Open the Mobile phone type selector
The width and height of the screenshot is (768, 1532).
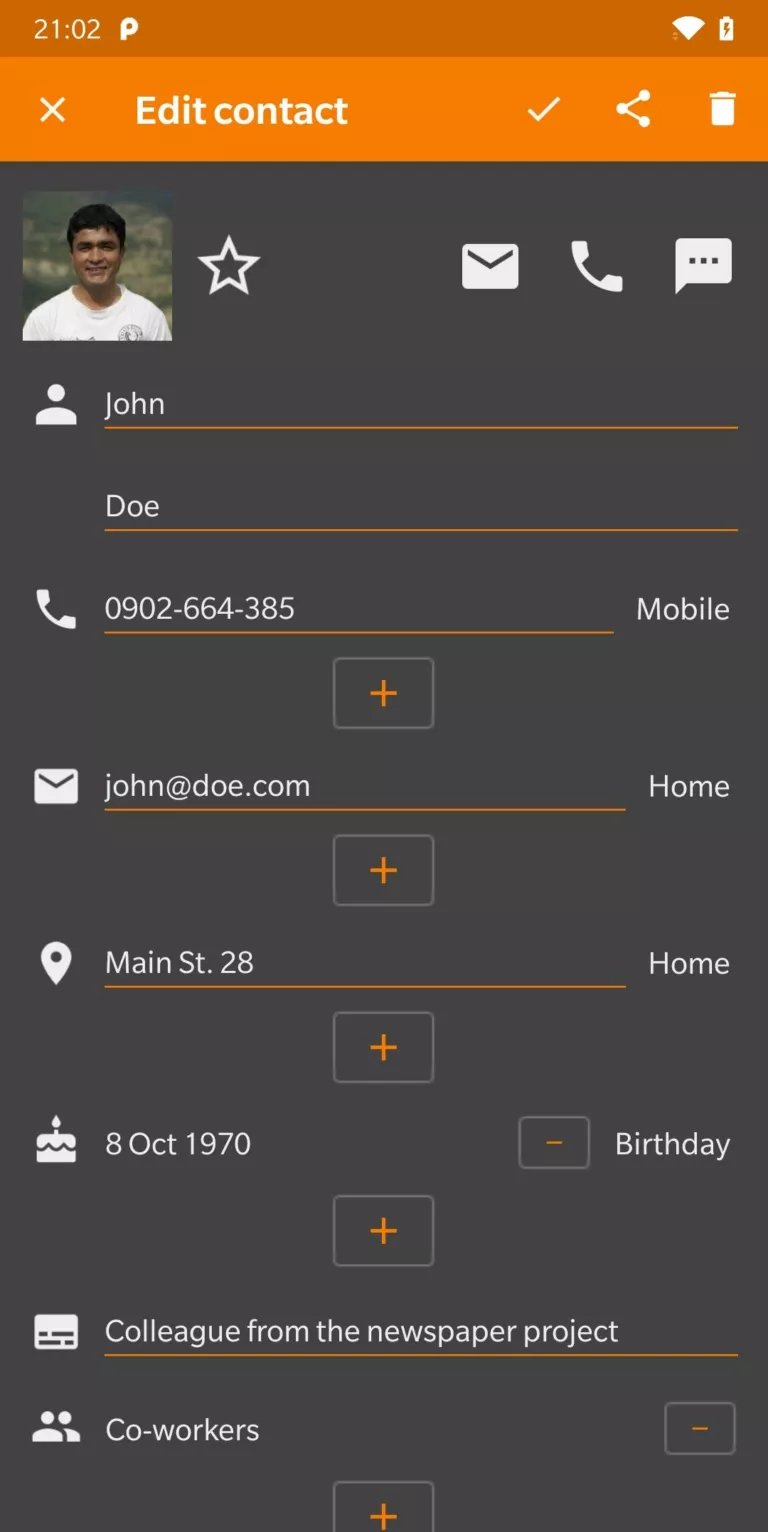pyautogui.click(x=683, y=608)
